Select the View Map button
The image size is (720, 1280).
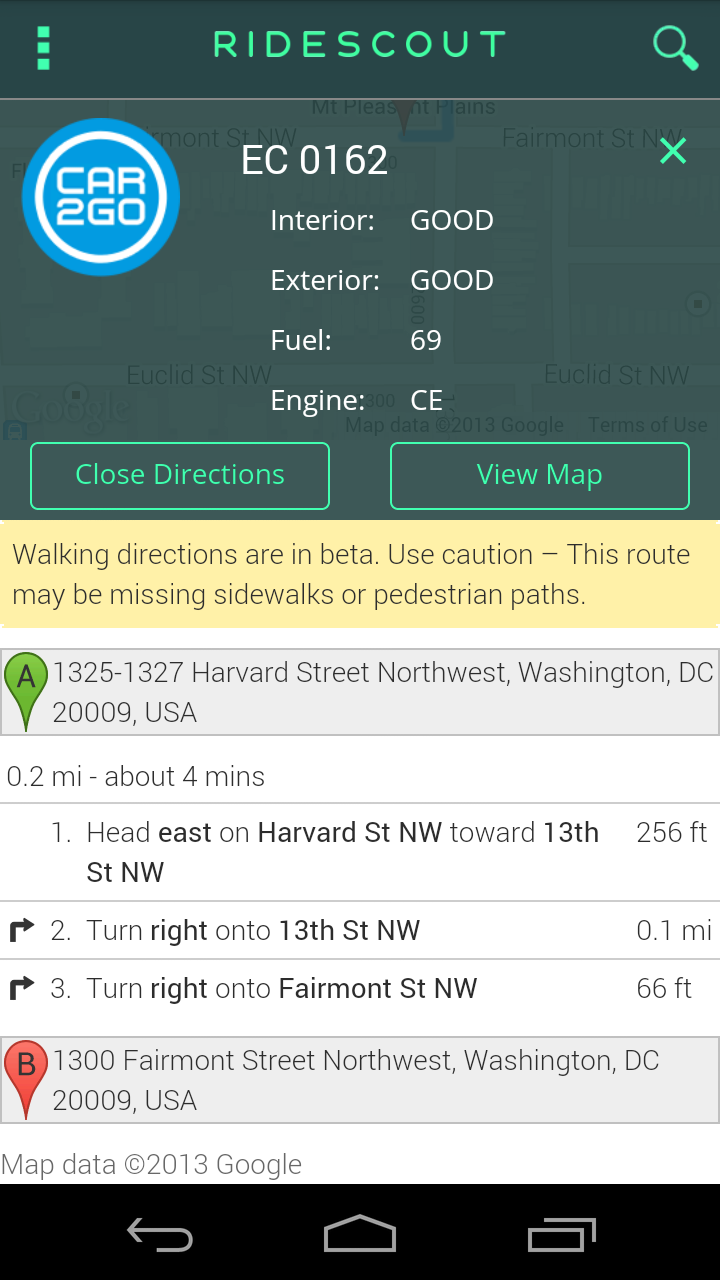540,476
